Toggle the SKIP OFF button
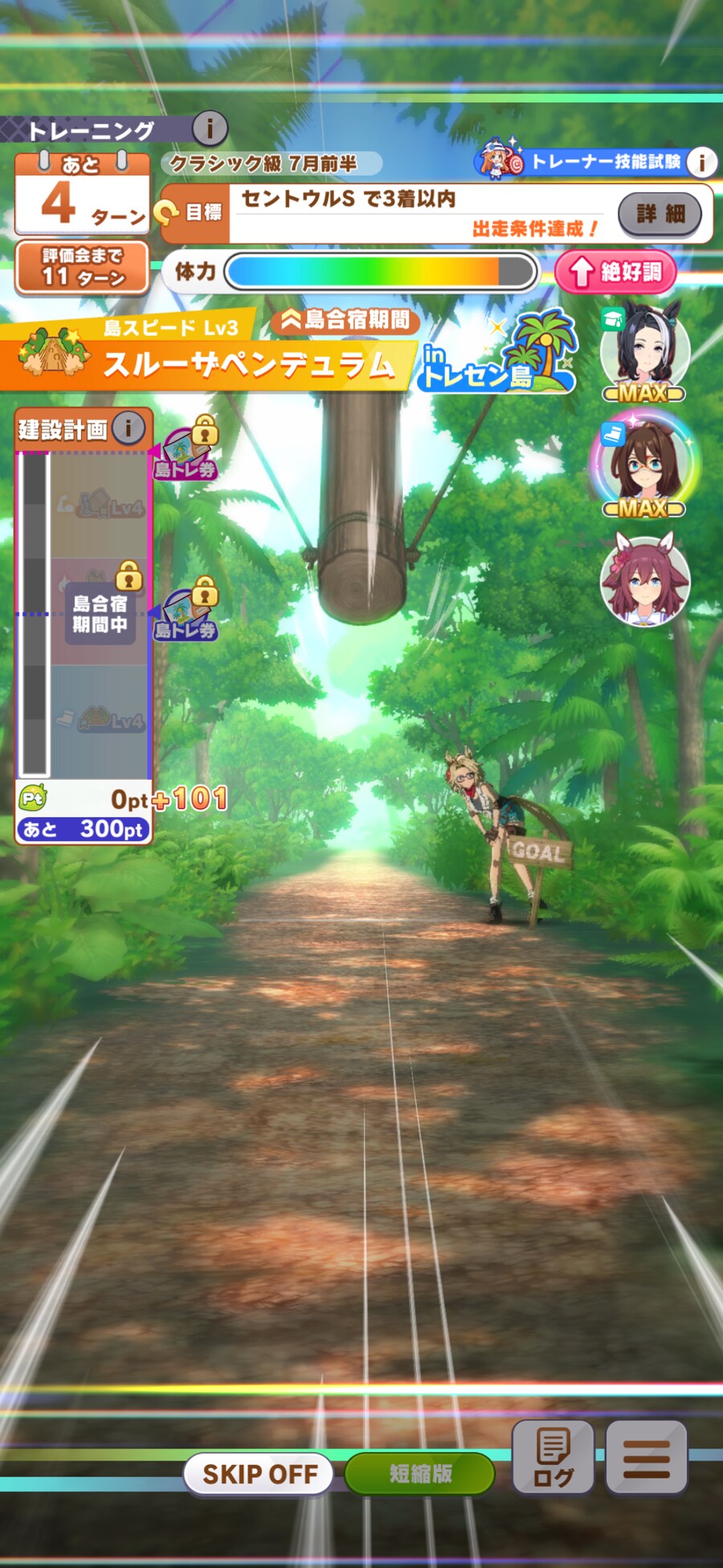This screenshot has width=723, height=1568. [x=259, y=1474]
